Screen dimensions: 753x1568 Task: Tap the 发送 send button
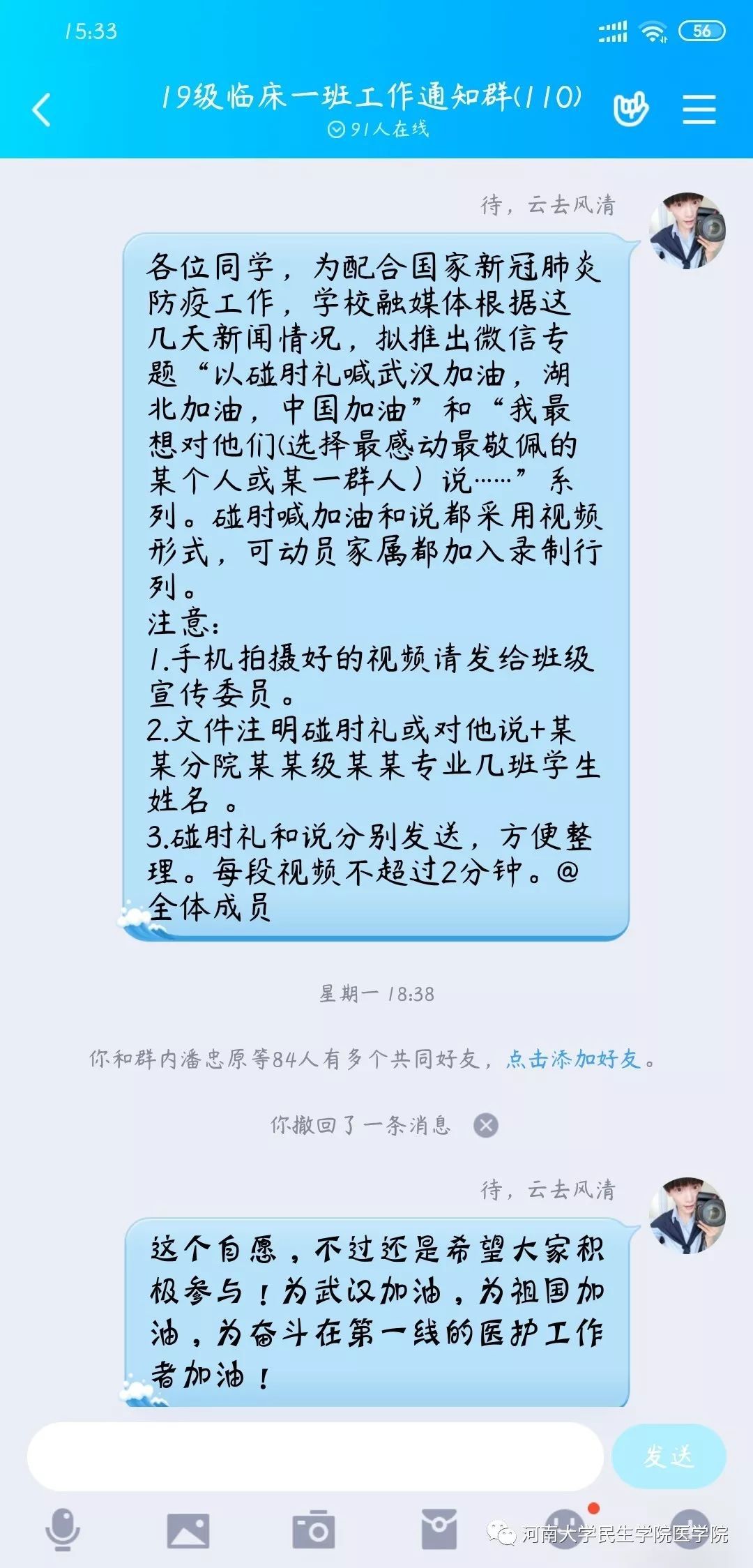coord(668,1456)
